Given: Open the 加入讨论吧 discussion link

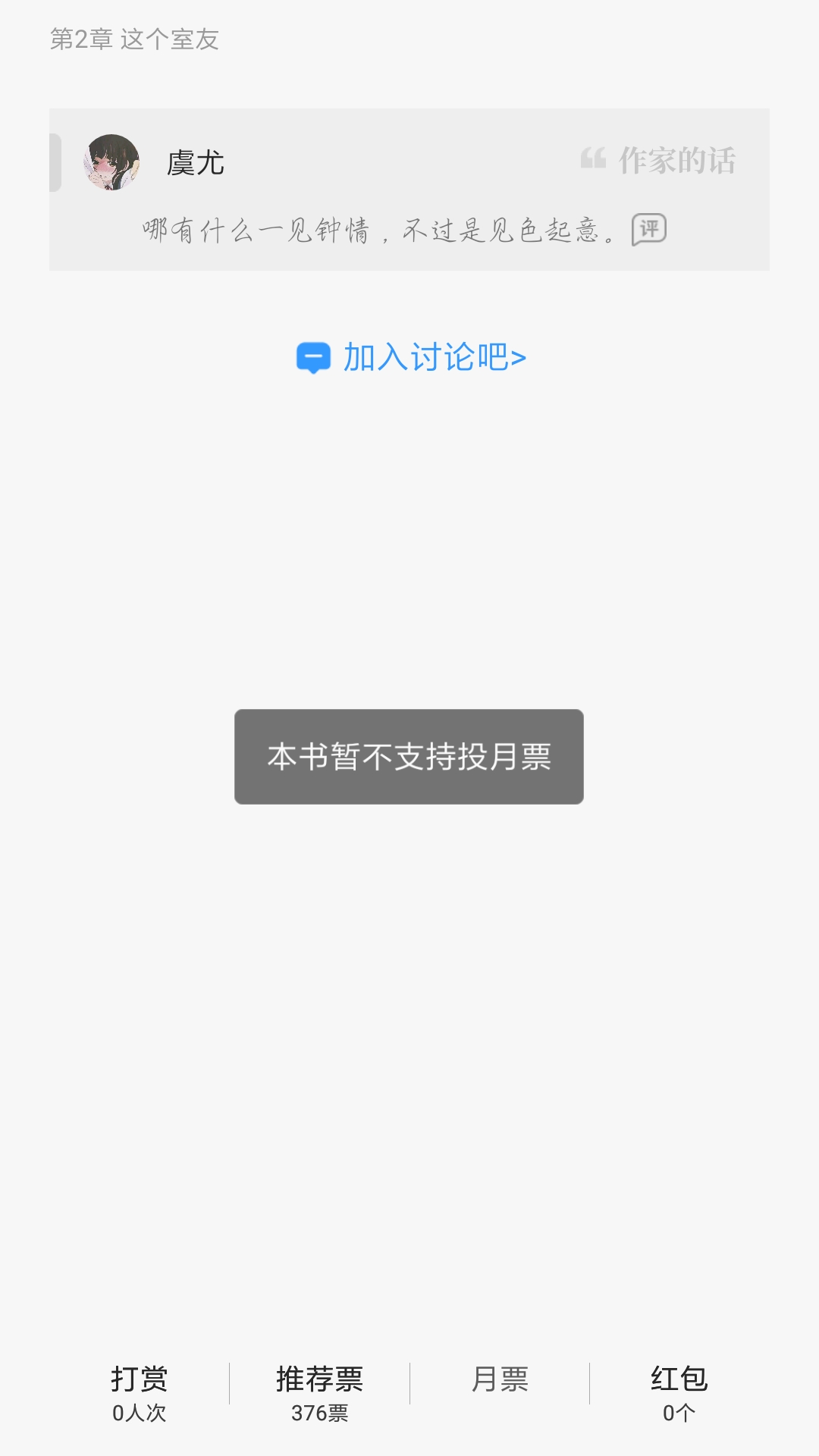Looking at the screenshot, I should [x=411, y=357].
